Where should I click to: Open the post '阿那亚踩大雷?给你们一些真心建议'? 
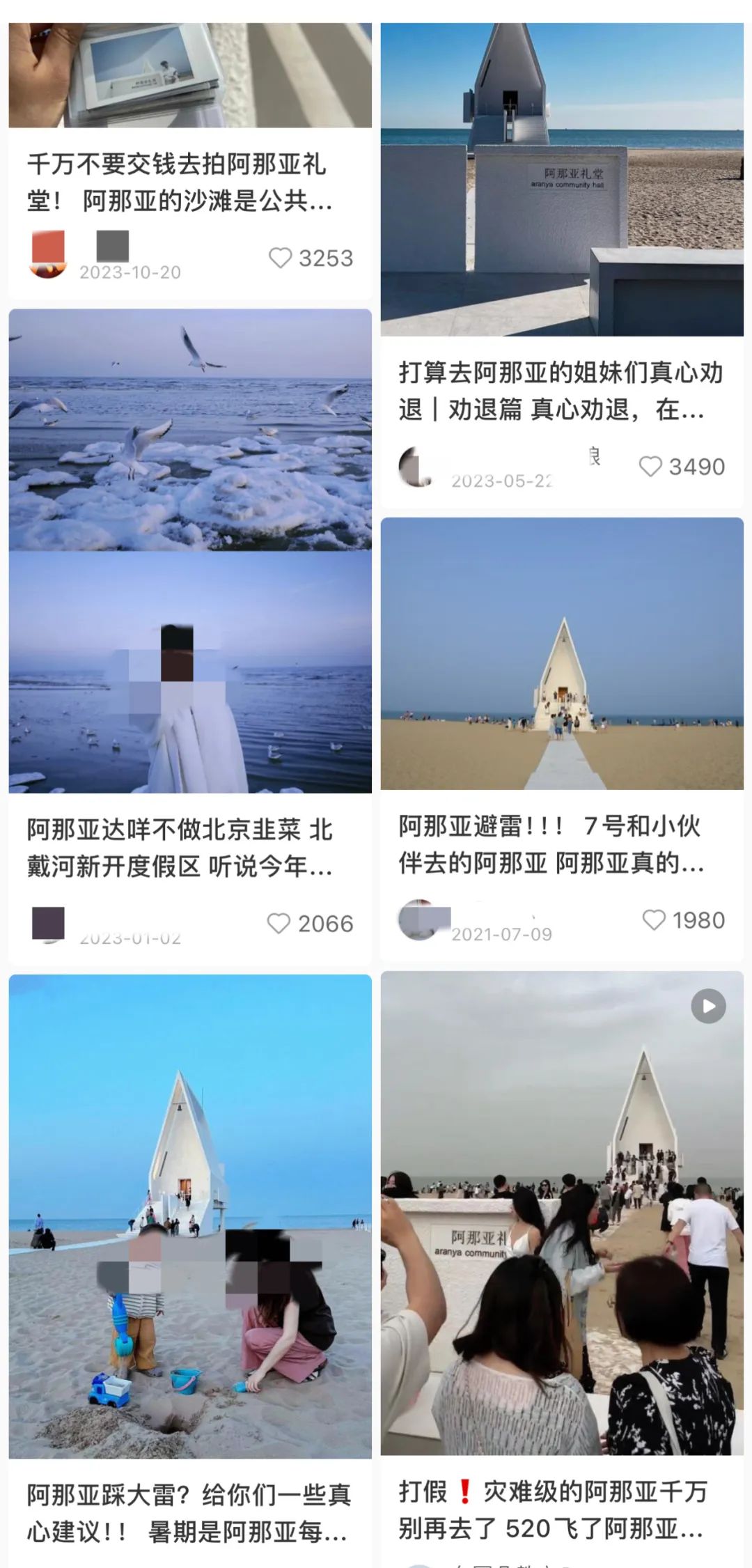point(188,1513)
